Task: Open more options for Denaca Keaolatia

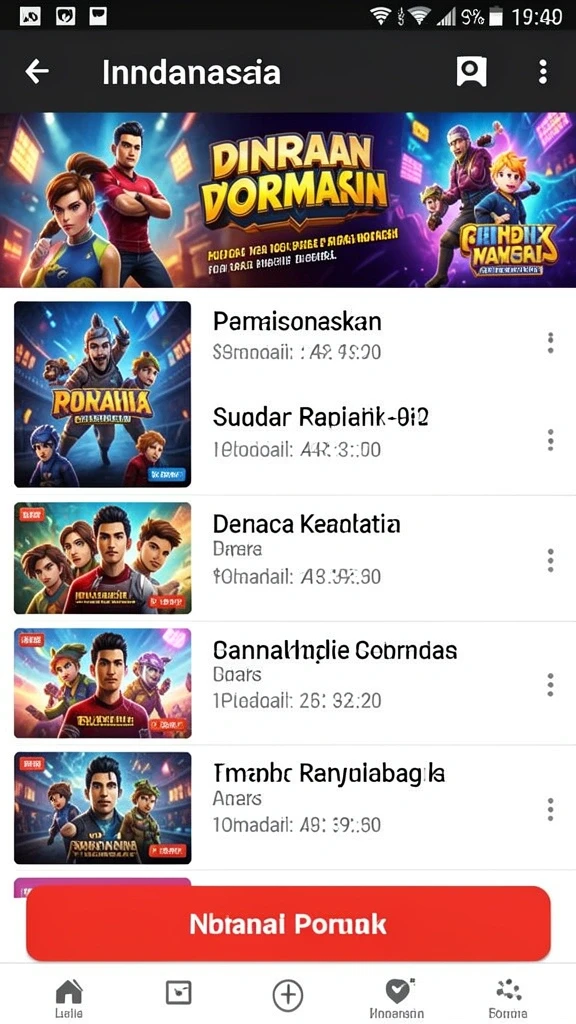Action: coord(551,560)
